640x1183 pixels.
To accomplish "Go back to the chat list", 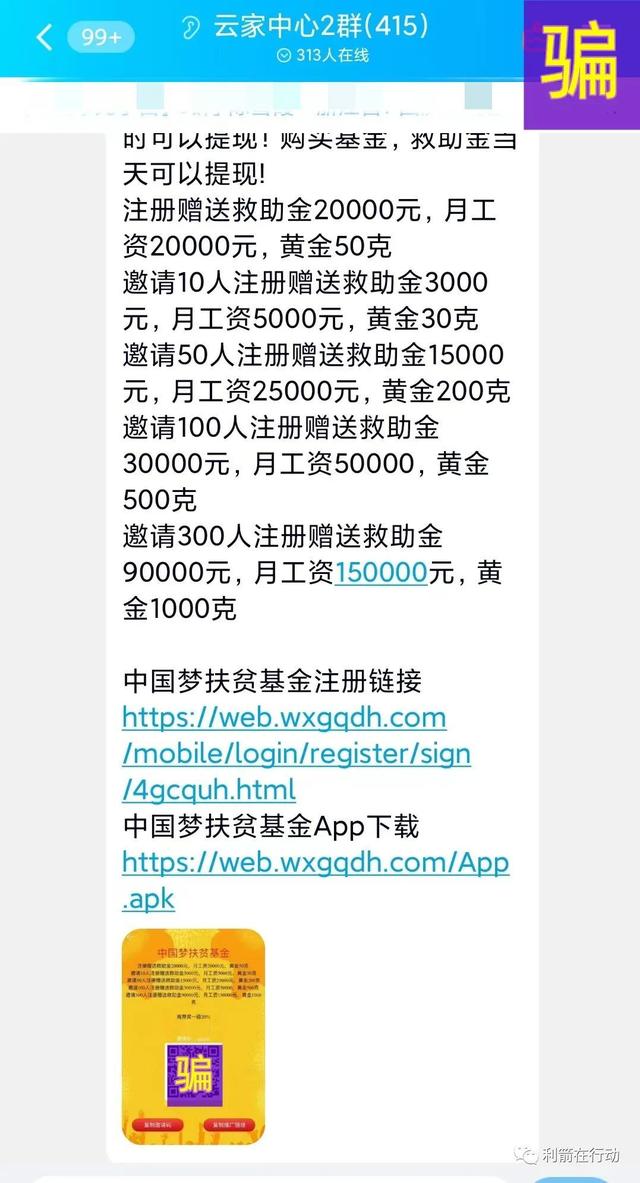I will tap(44, 38).
